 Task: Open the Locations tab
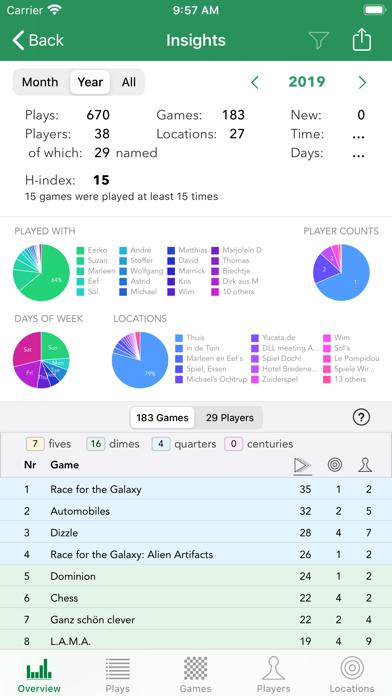(x=352, y=675)
